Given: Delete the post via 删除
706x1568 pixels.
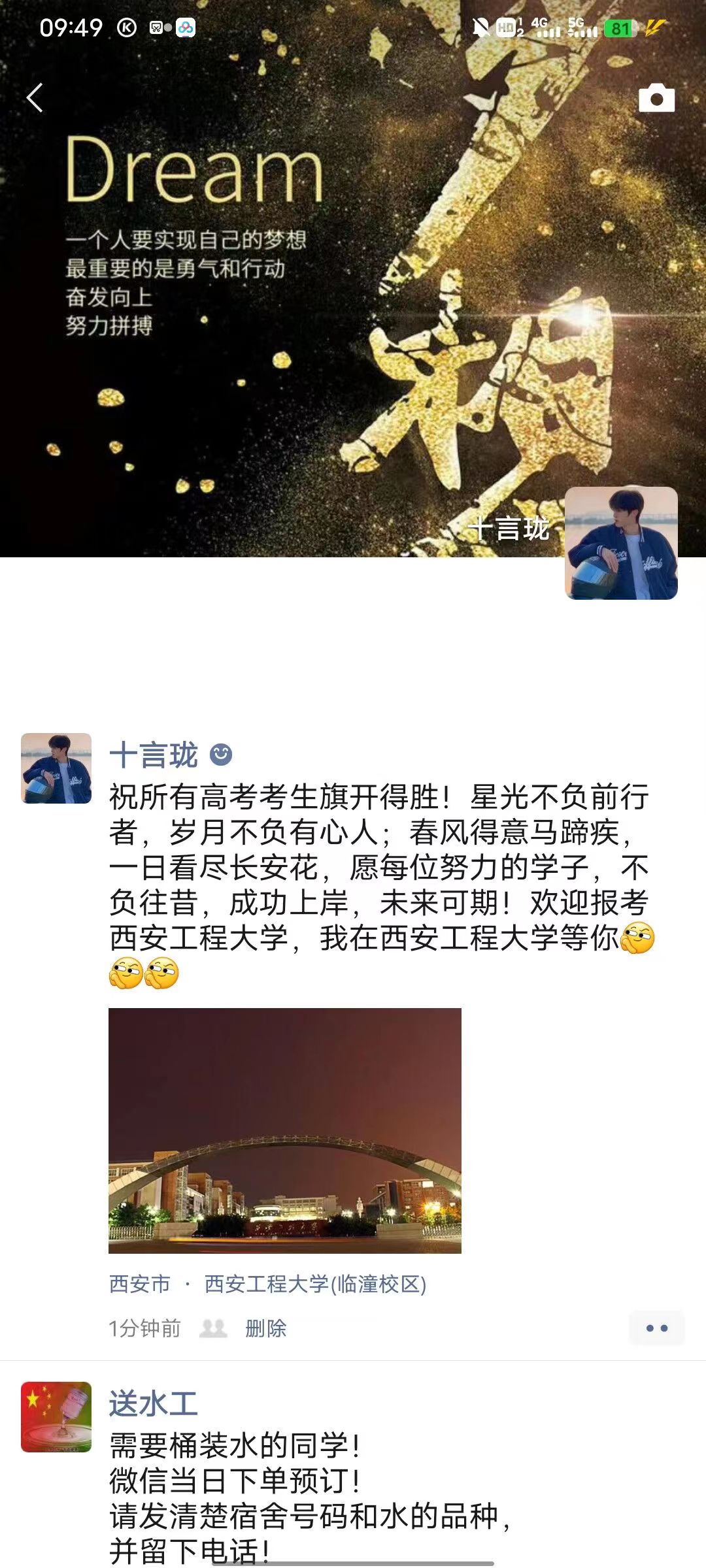Looking at the screenshot, I should (266, 1328).
